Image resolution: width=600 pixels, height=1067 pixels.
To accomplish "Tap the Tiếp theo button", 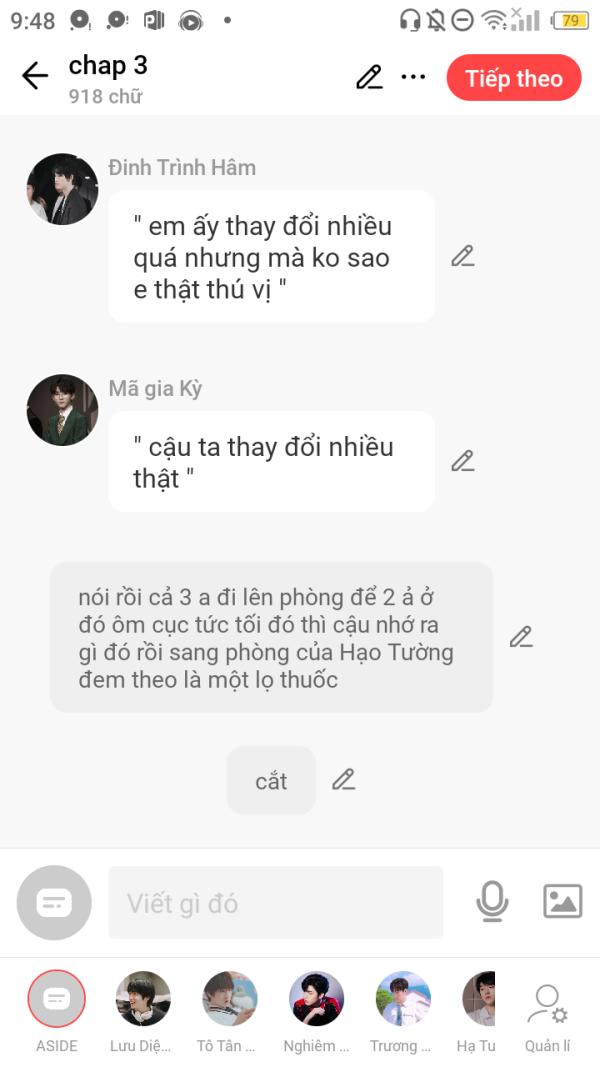I will pyautogui.click(x=514, y=78).
